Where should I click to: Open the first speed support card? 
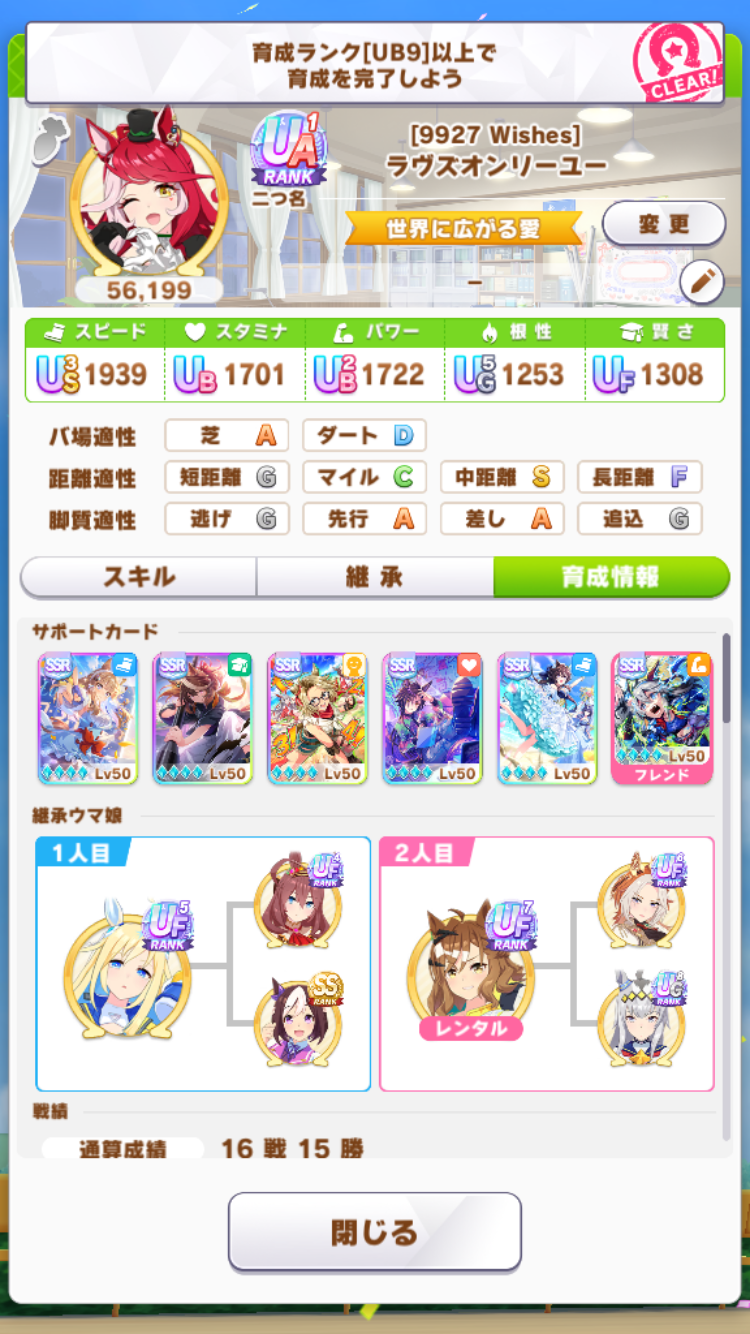(88, 717)
